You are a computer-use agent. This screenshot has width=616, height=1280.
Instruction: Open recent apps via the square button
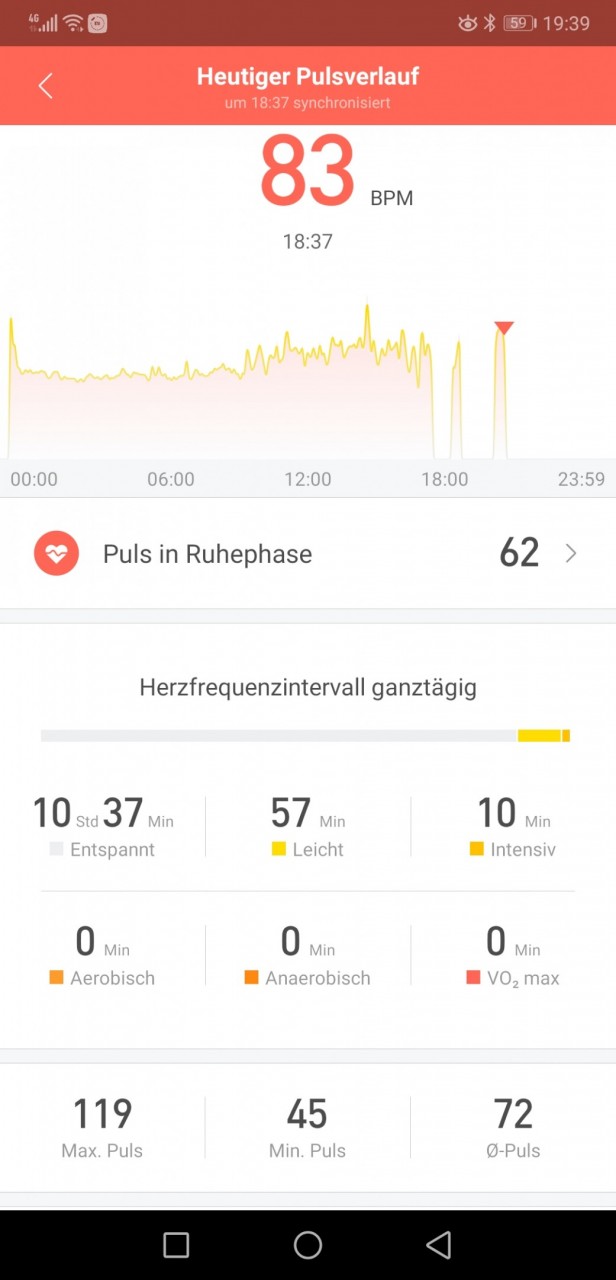(x=176, y=1245)
